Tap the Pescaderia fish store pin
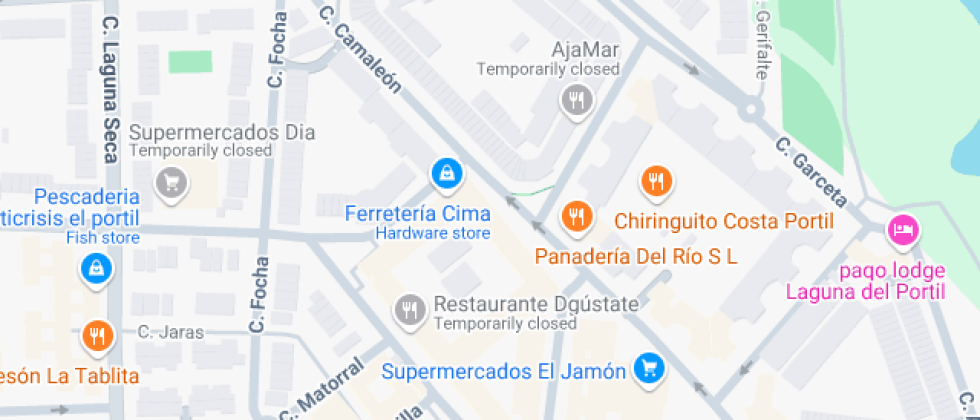 [x=96, y=268]
